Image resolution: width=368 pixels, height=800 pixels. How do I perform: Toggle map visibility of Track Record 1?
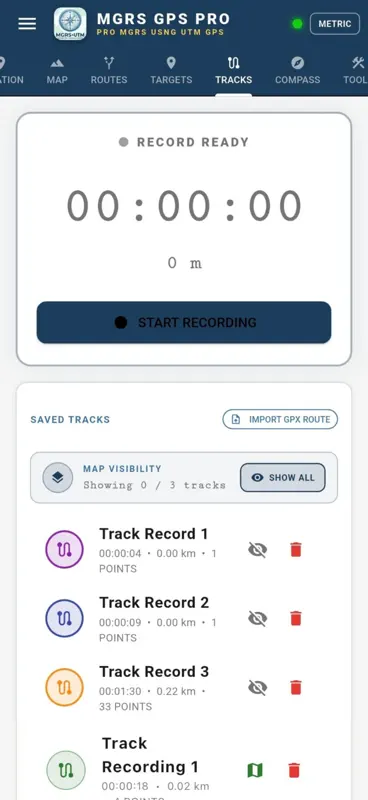[x=258, y=549]
